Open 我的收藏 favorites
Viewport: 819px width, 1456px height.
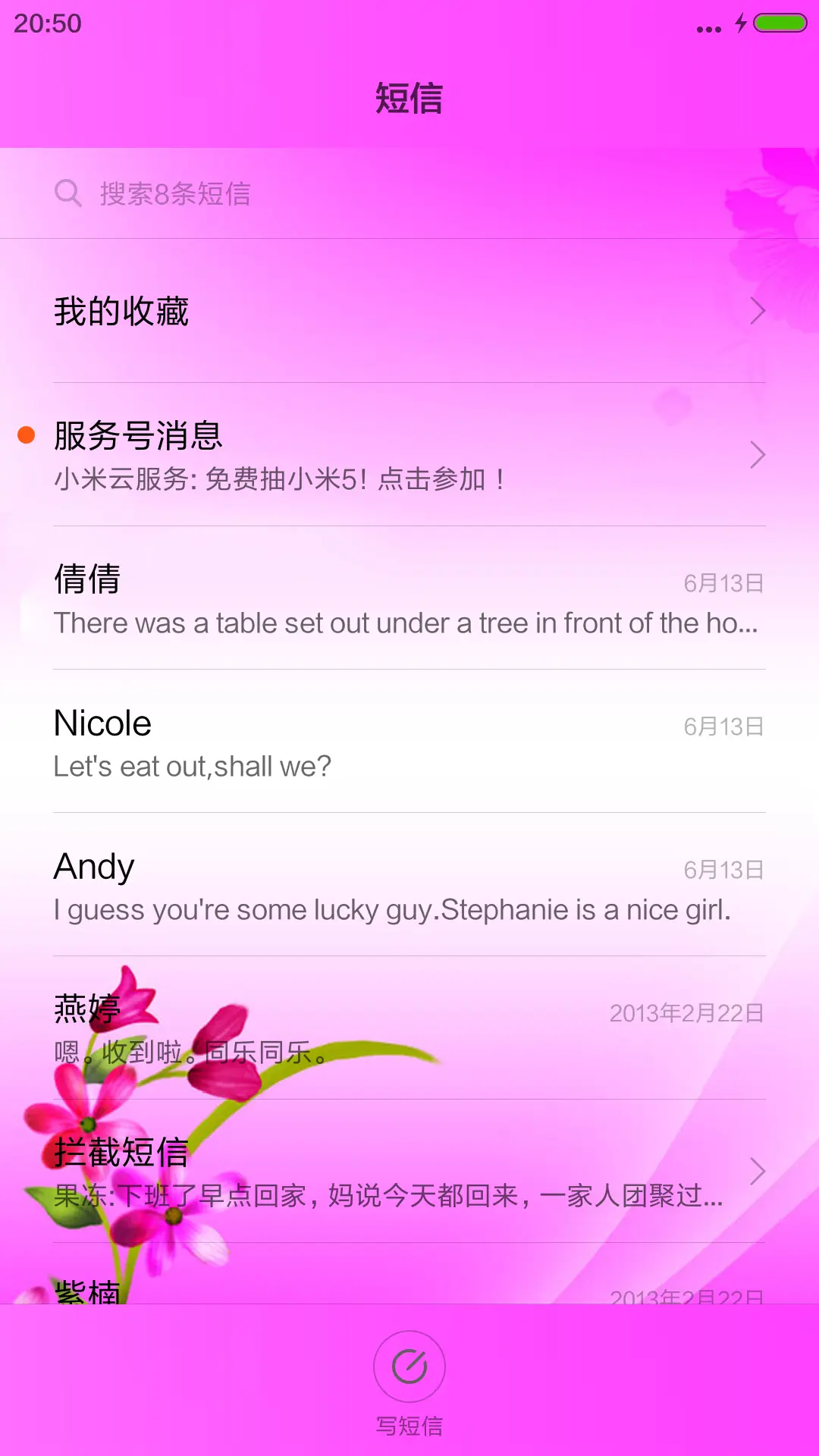(x=409, y=311)
